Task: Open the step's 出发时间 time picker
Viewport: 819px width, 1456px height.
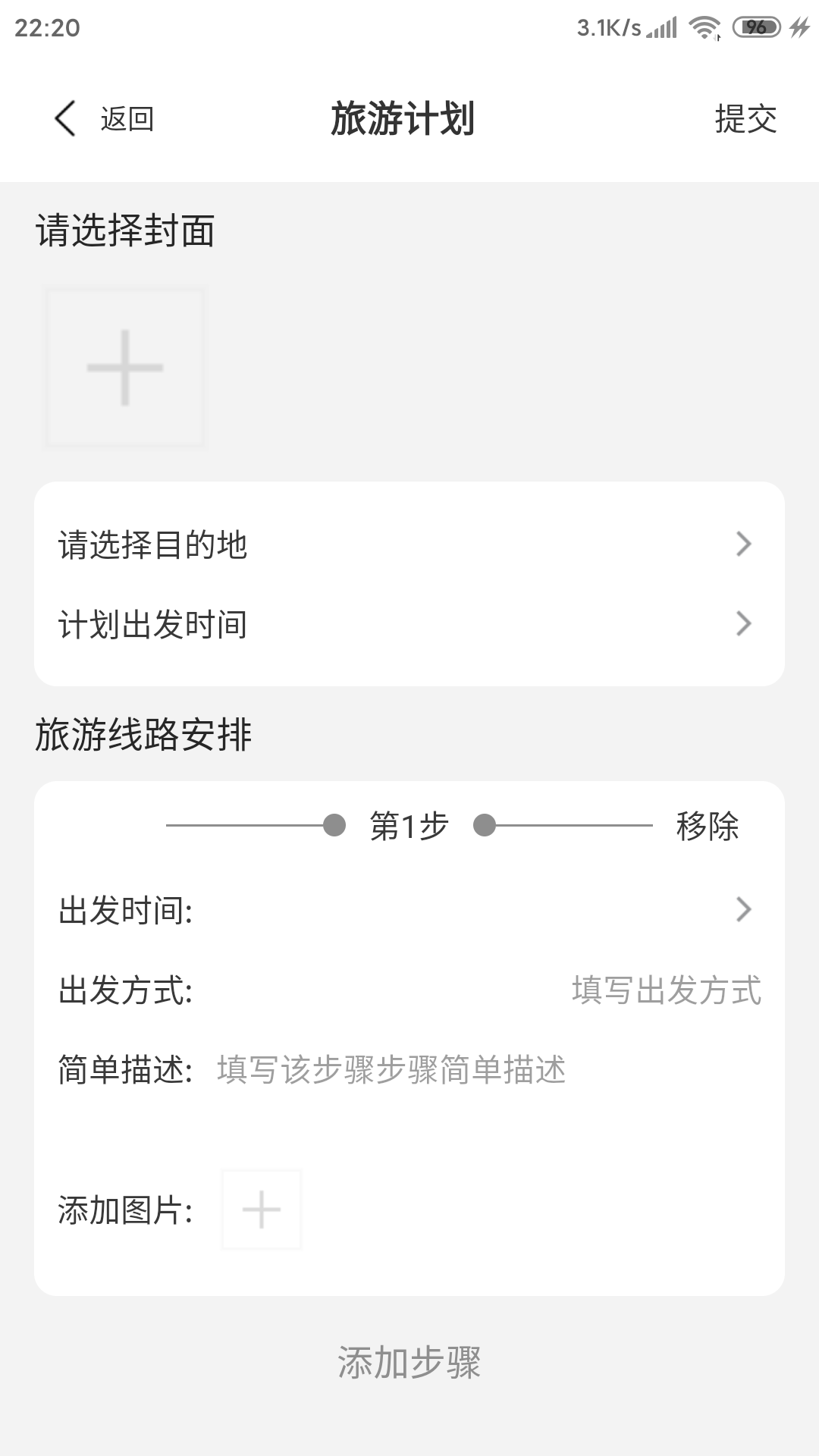Action: 409,909
